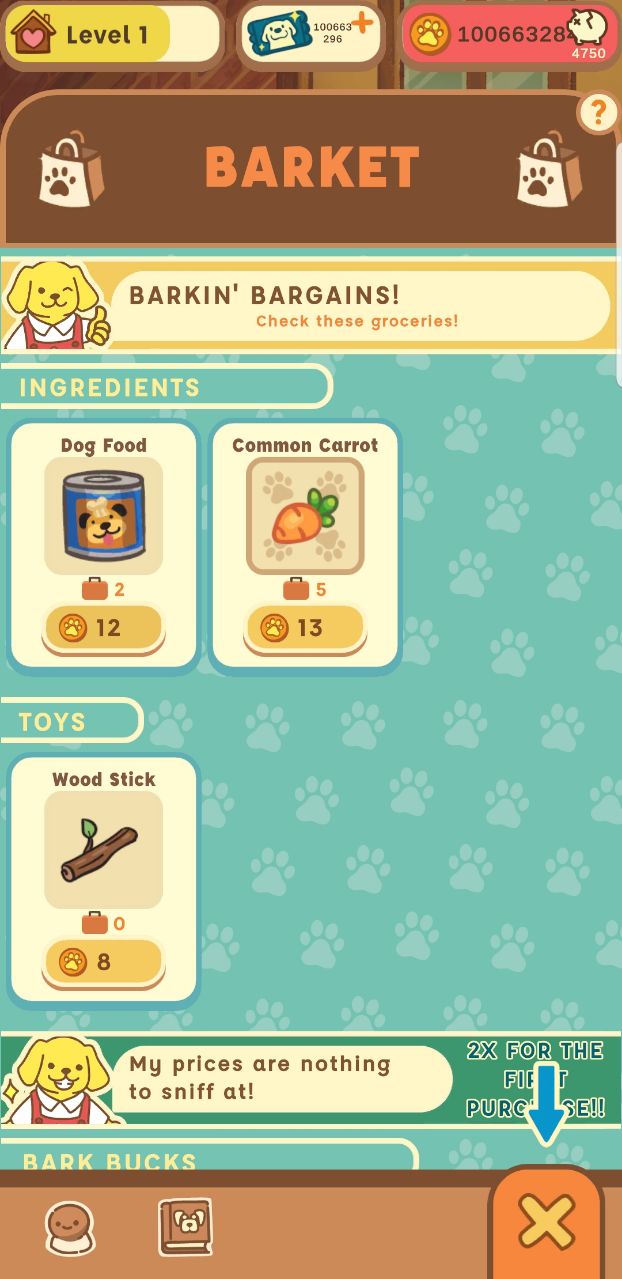
Task: Add more tickets with the plus
Action: (x=362, y=26)
